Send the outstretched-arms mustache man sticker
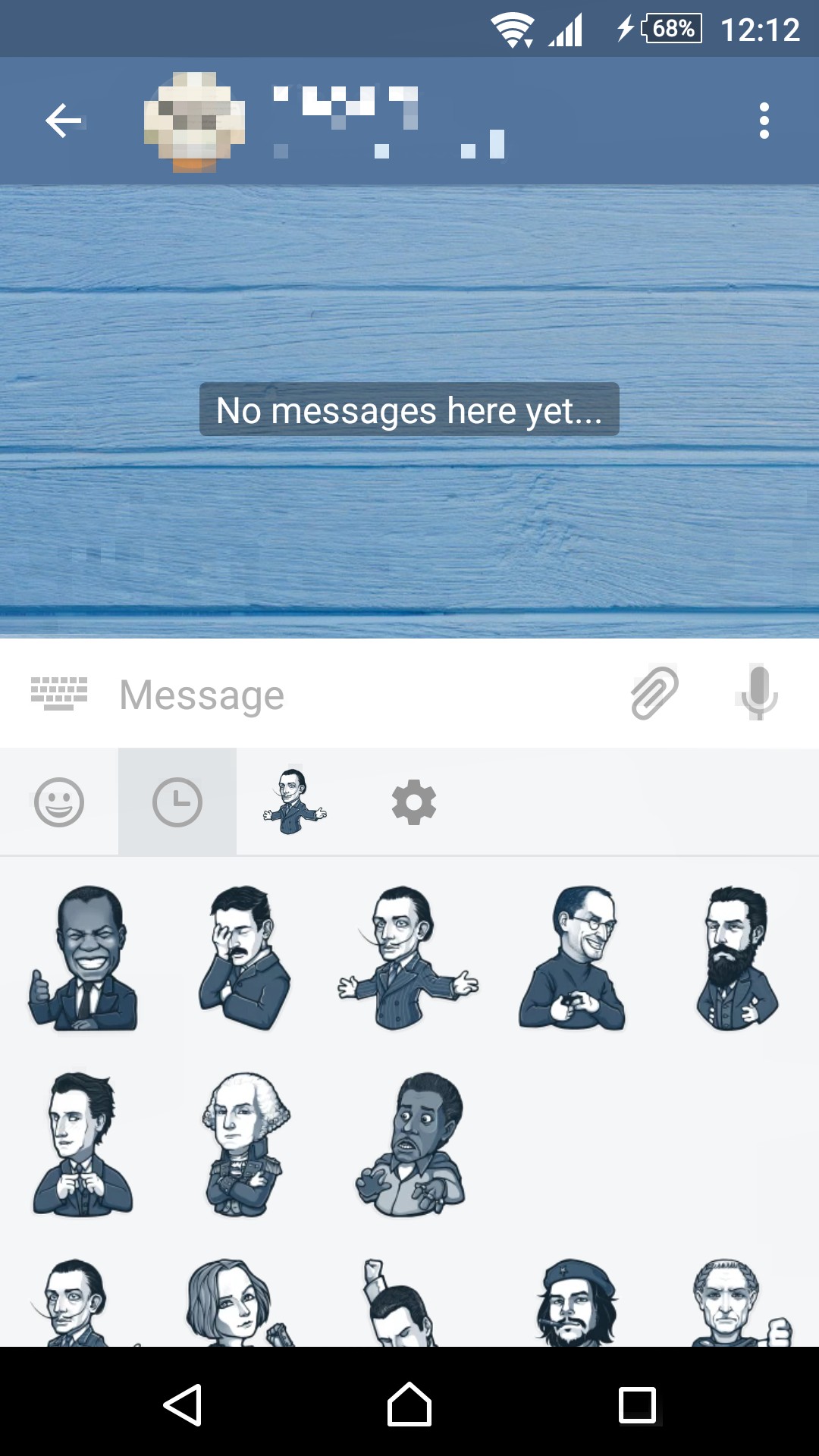This screenshot has height=1456, width=819. (408, 958)
